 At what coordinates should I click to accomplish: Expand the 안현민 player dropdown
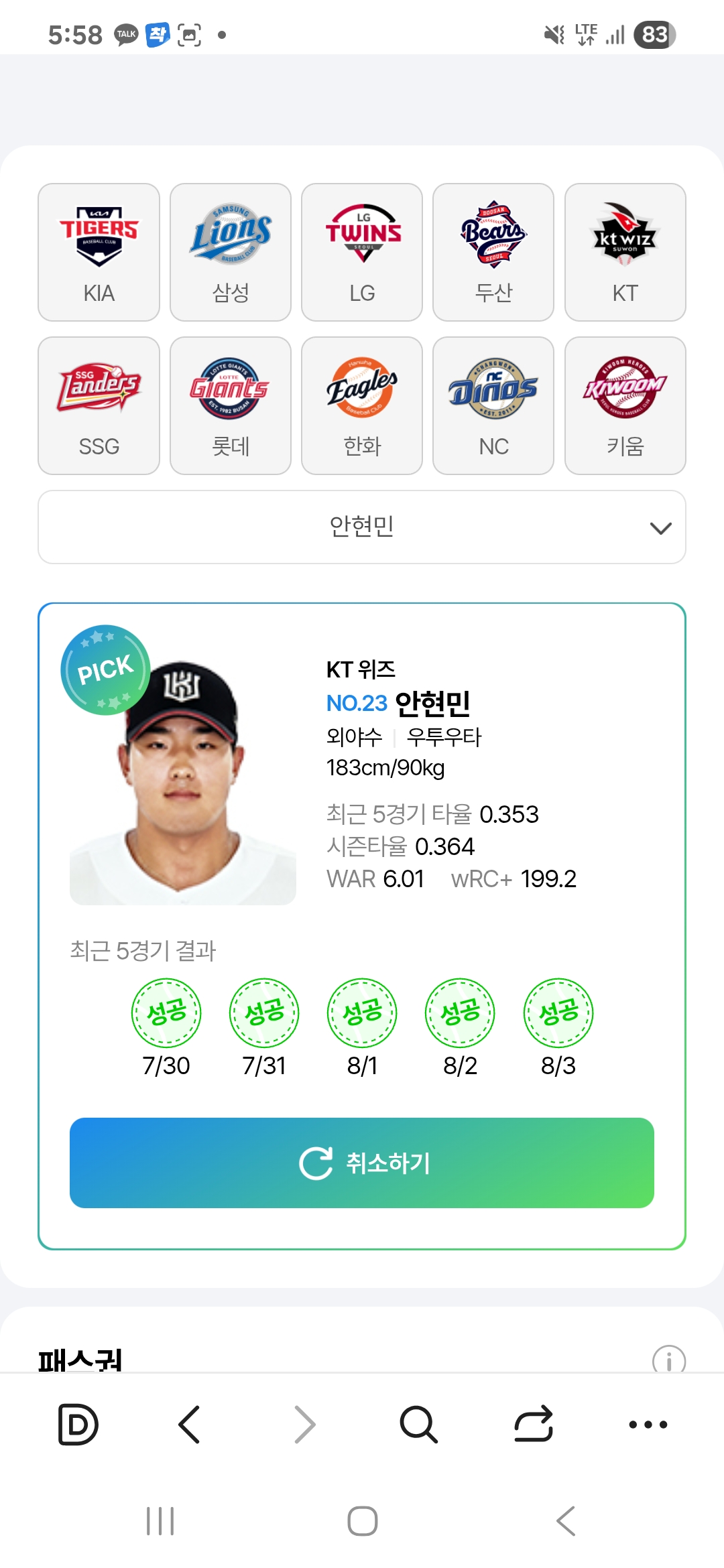362,527
